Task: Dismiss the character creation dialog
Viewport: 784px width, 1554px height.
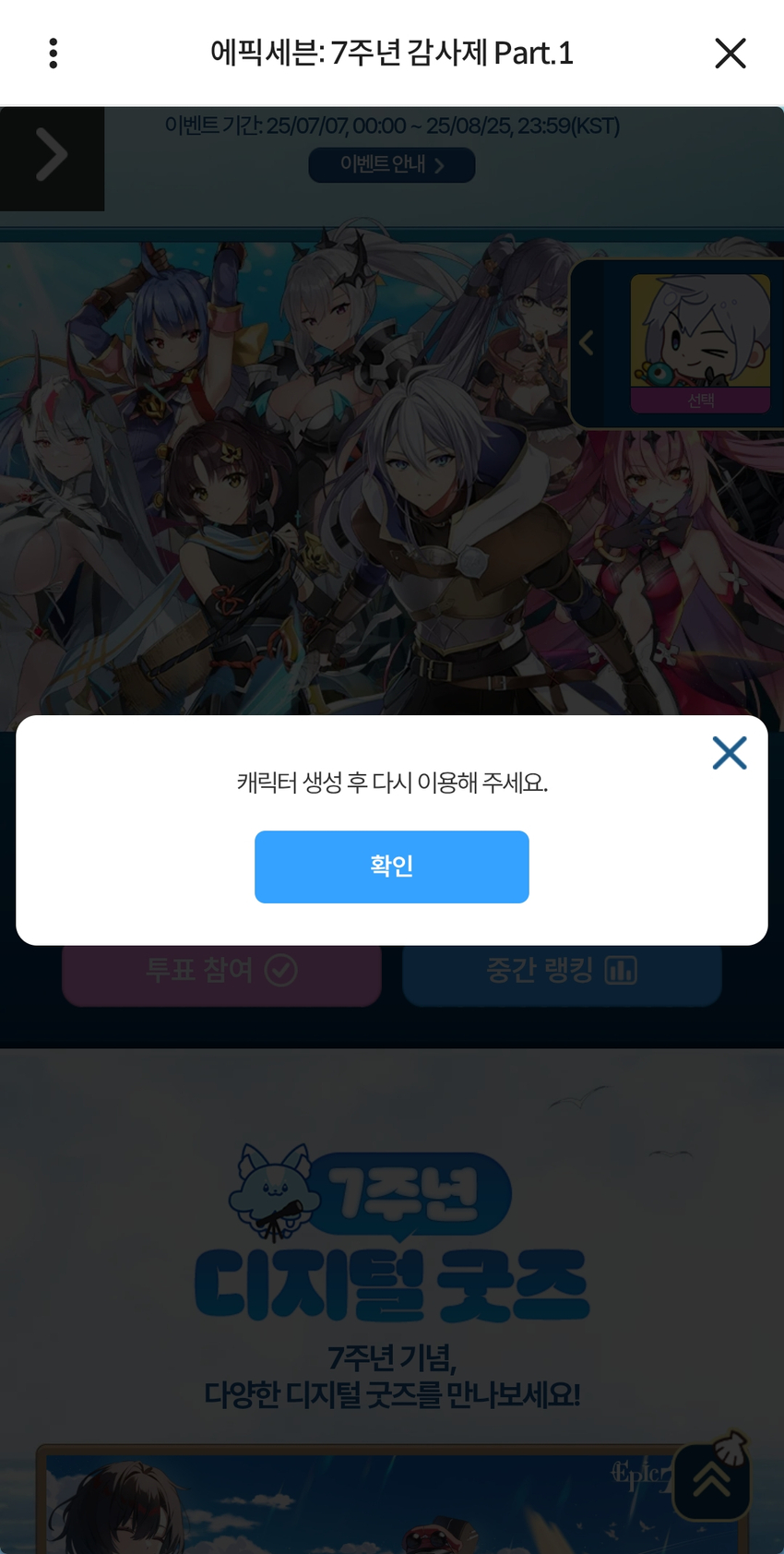Action: click(729, 753)
